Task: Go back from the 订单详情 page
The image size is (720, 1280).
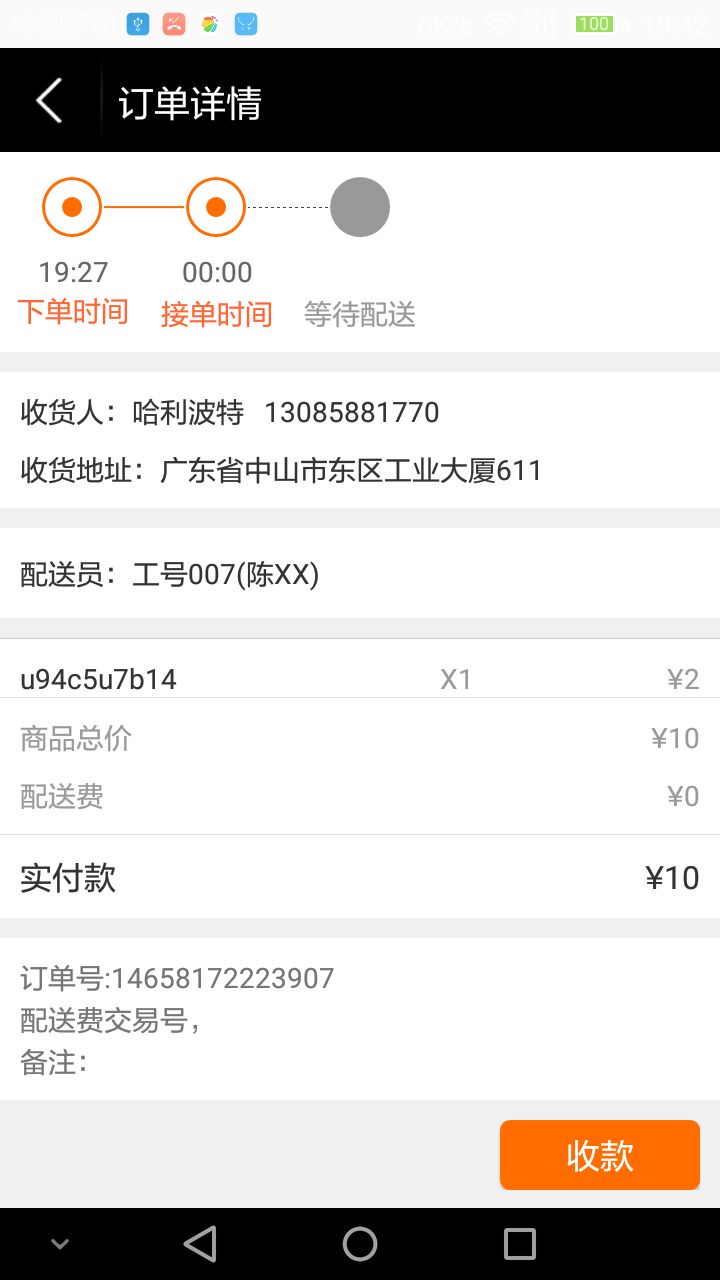Action: [x=49, y=101]
